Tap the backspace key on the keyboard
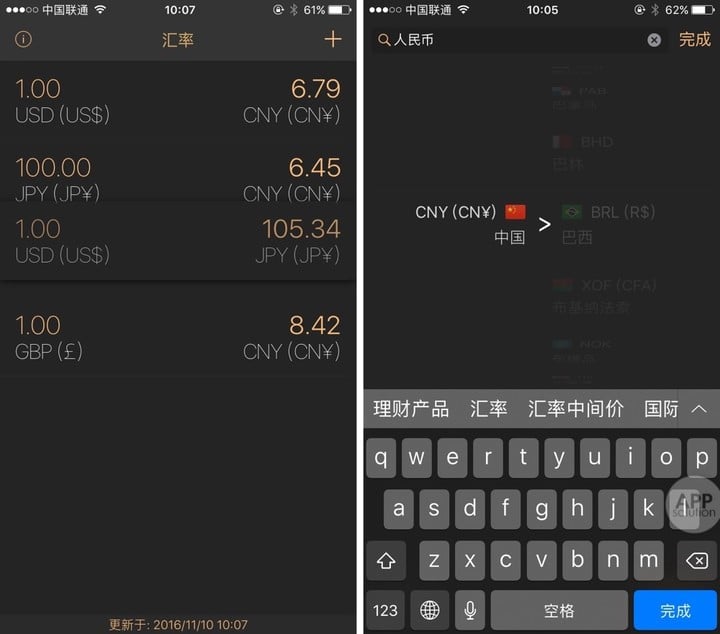This screenshot has width=720, height=634. (x=695, y=561)
